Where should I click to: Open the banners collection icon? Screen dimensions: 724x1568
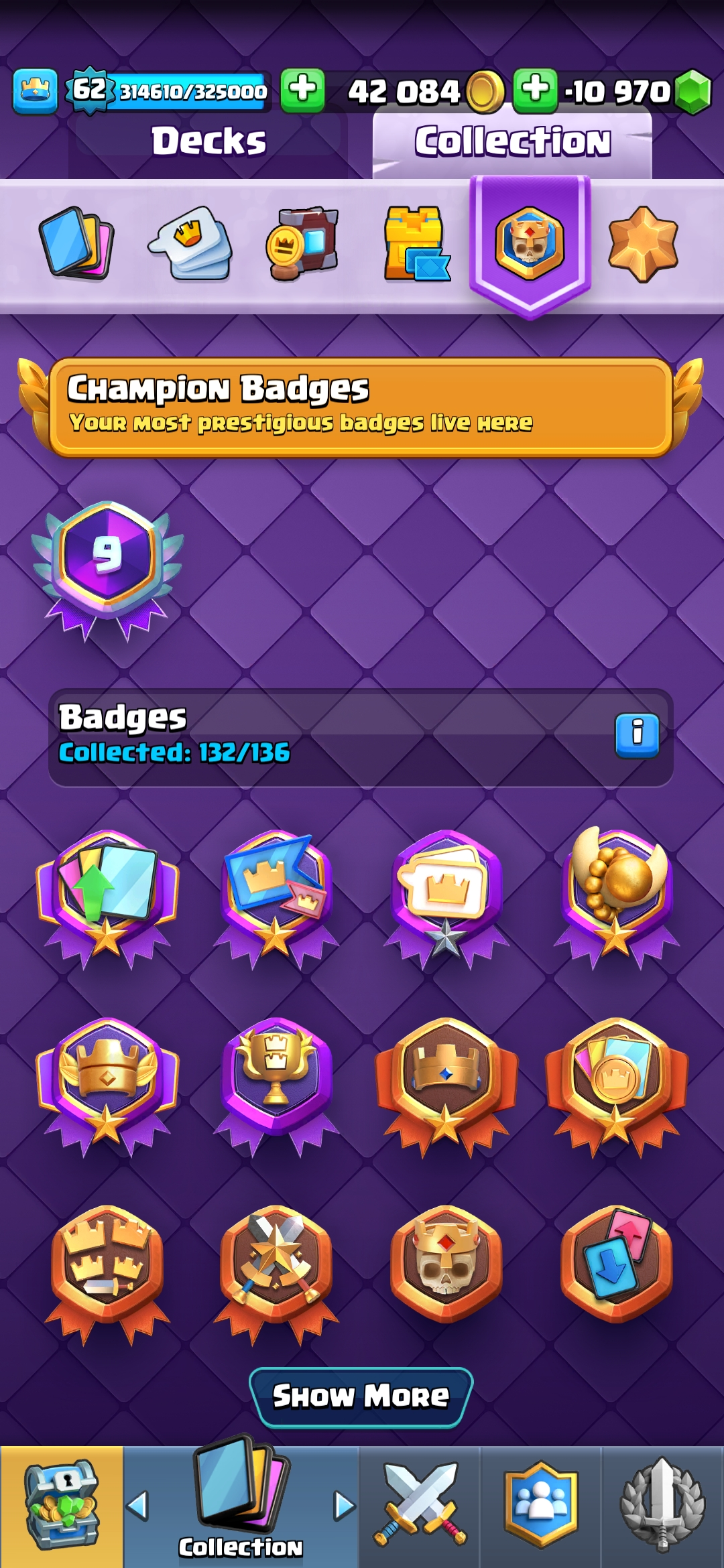click(302, 244)
